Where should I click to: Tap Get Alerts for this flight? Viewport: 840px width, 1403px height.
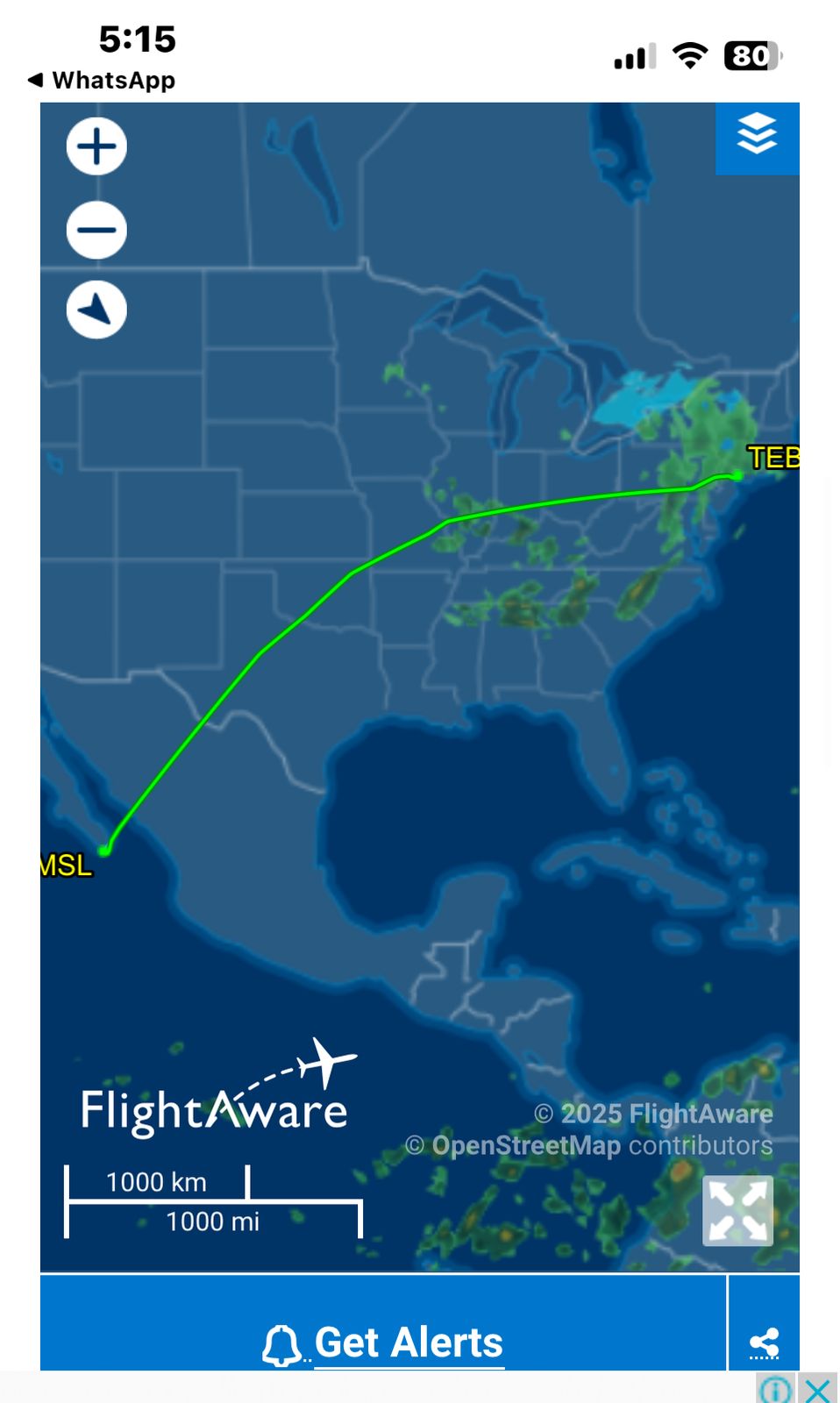[384, 1342]
